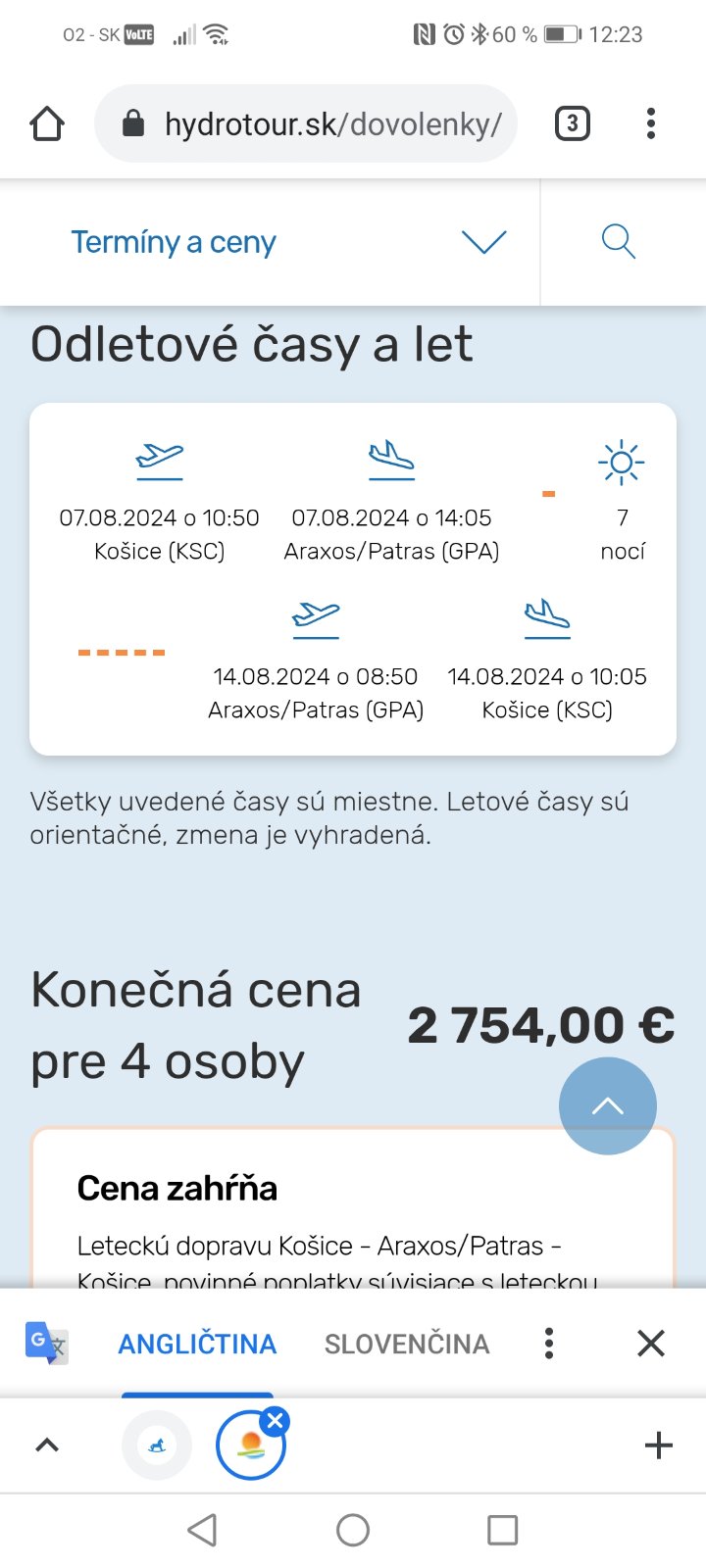Open the site search magnifier
The image size is (706, 1568).
click(x=619, y=241)
